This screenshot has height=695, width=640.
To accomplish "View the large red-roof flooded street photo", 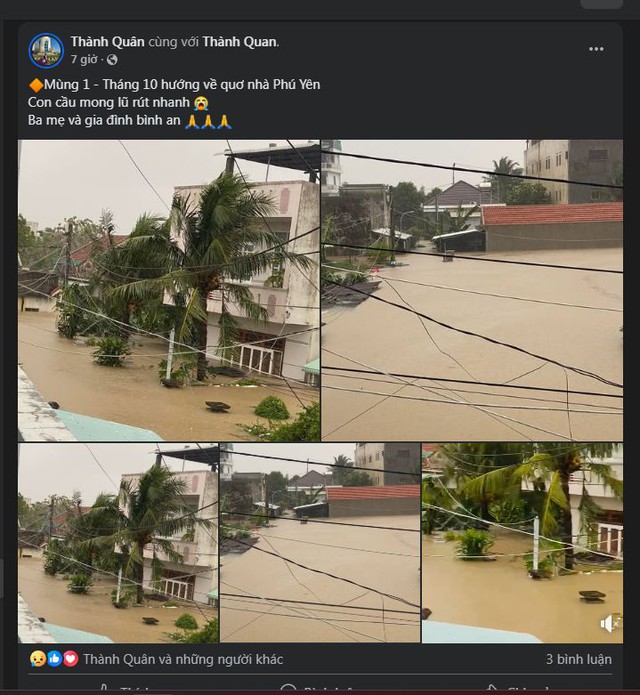I will click(472, 290).
